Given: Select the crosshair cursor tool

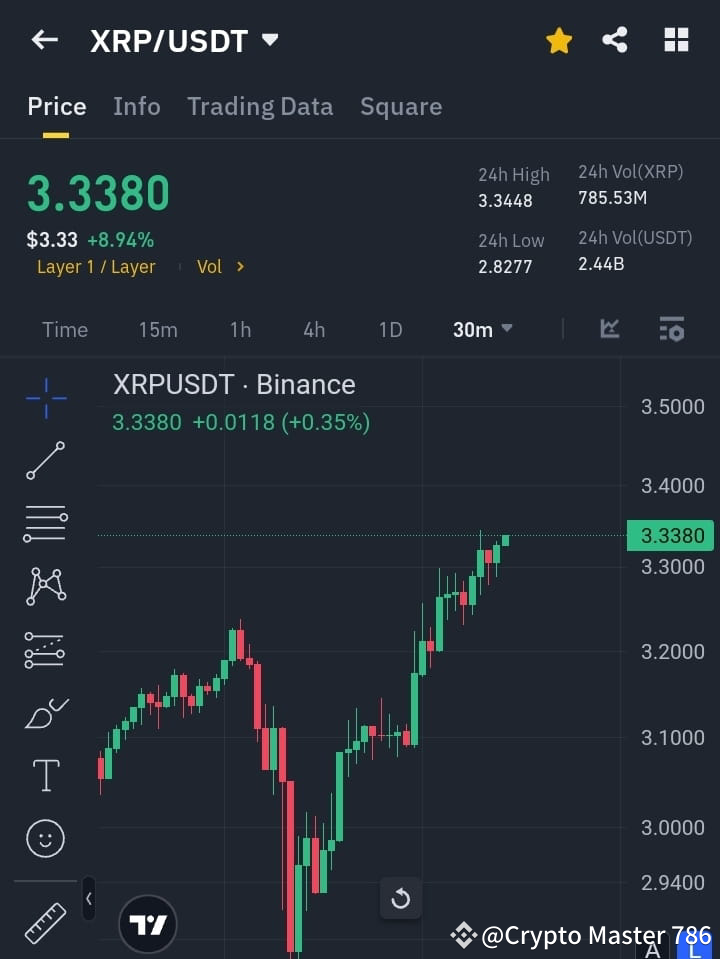Looking at the screenshot, I should click(45, 398).
